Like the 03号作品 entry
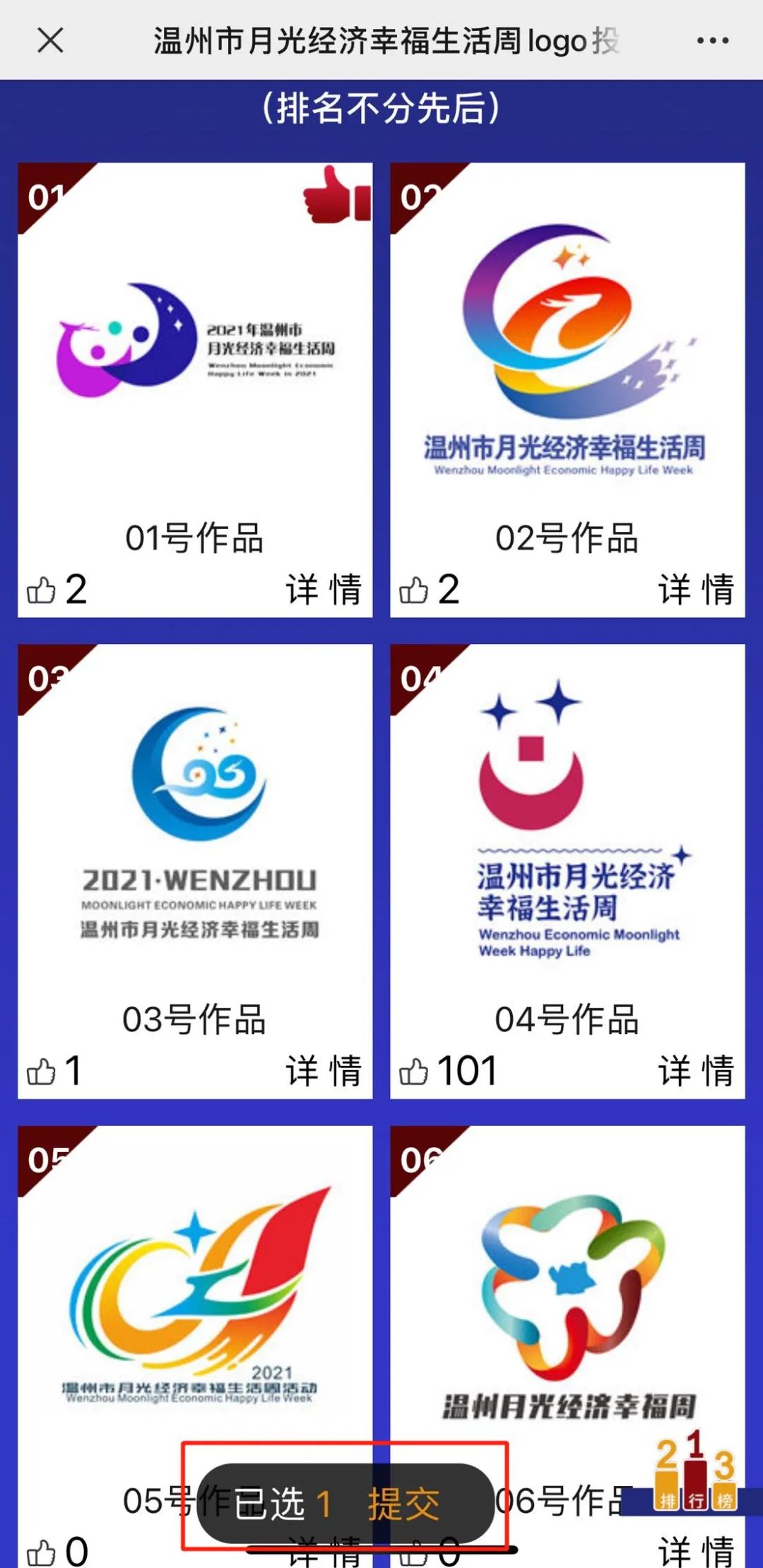 click(x=41, y=1071)
